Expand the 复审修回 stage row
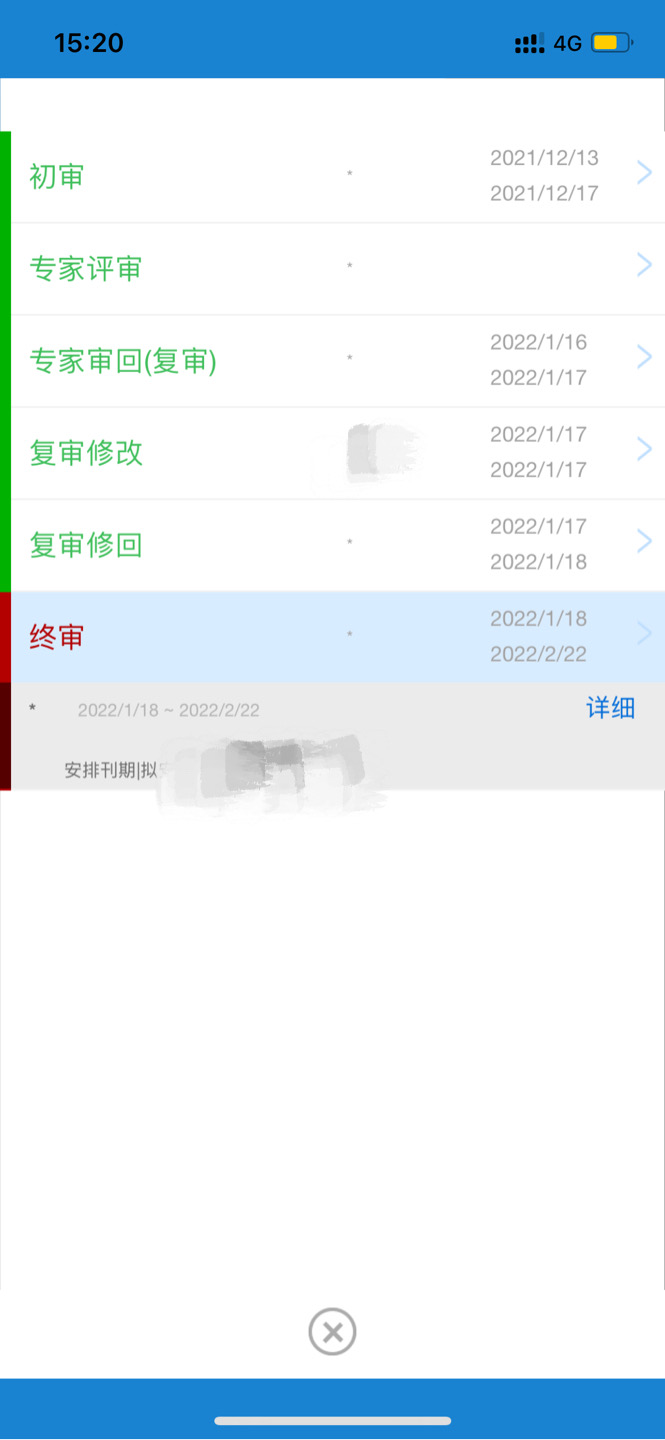 pos(332,544)
